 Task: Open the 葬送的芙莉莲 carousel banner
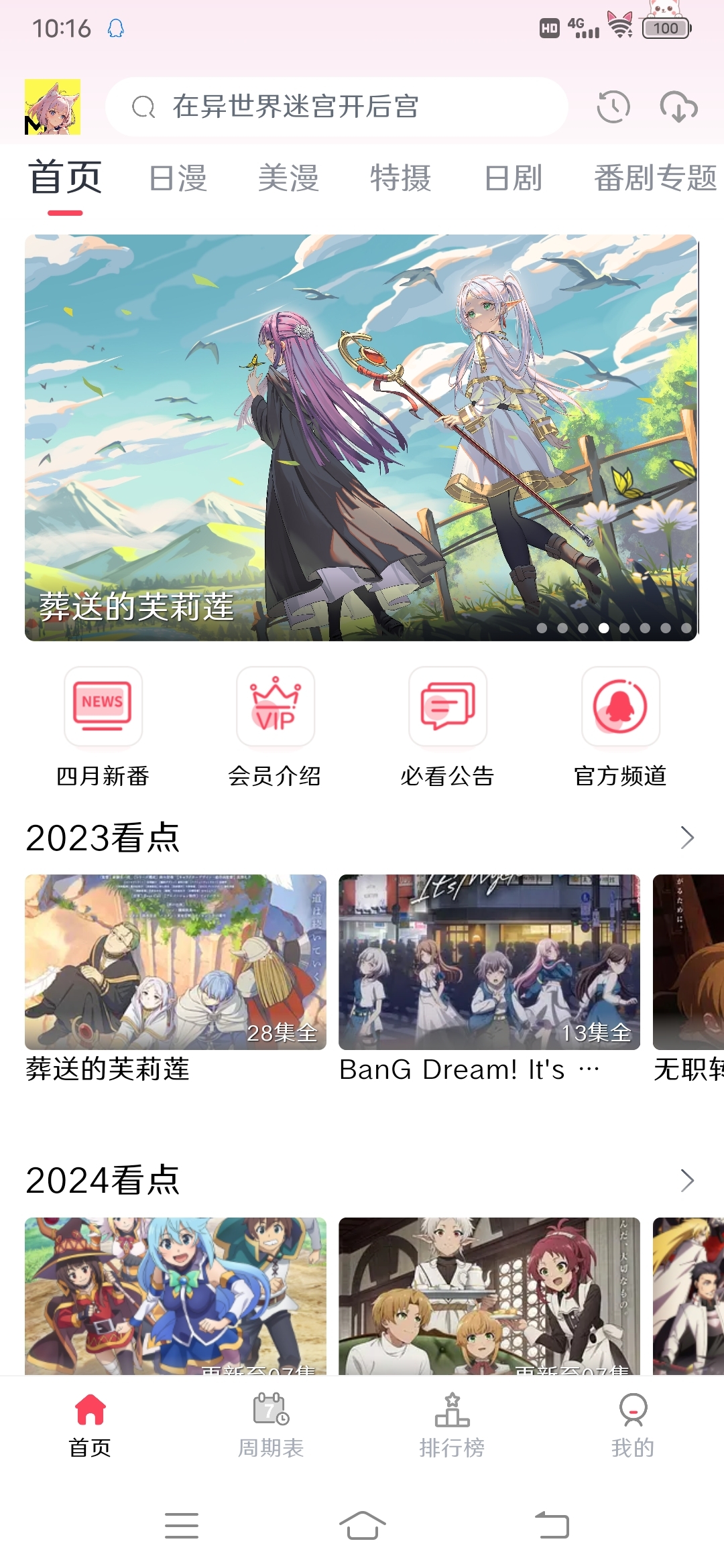coord(361,438)
